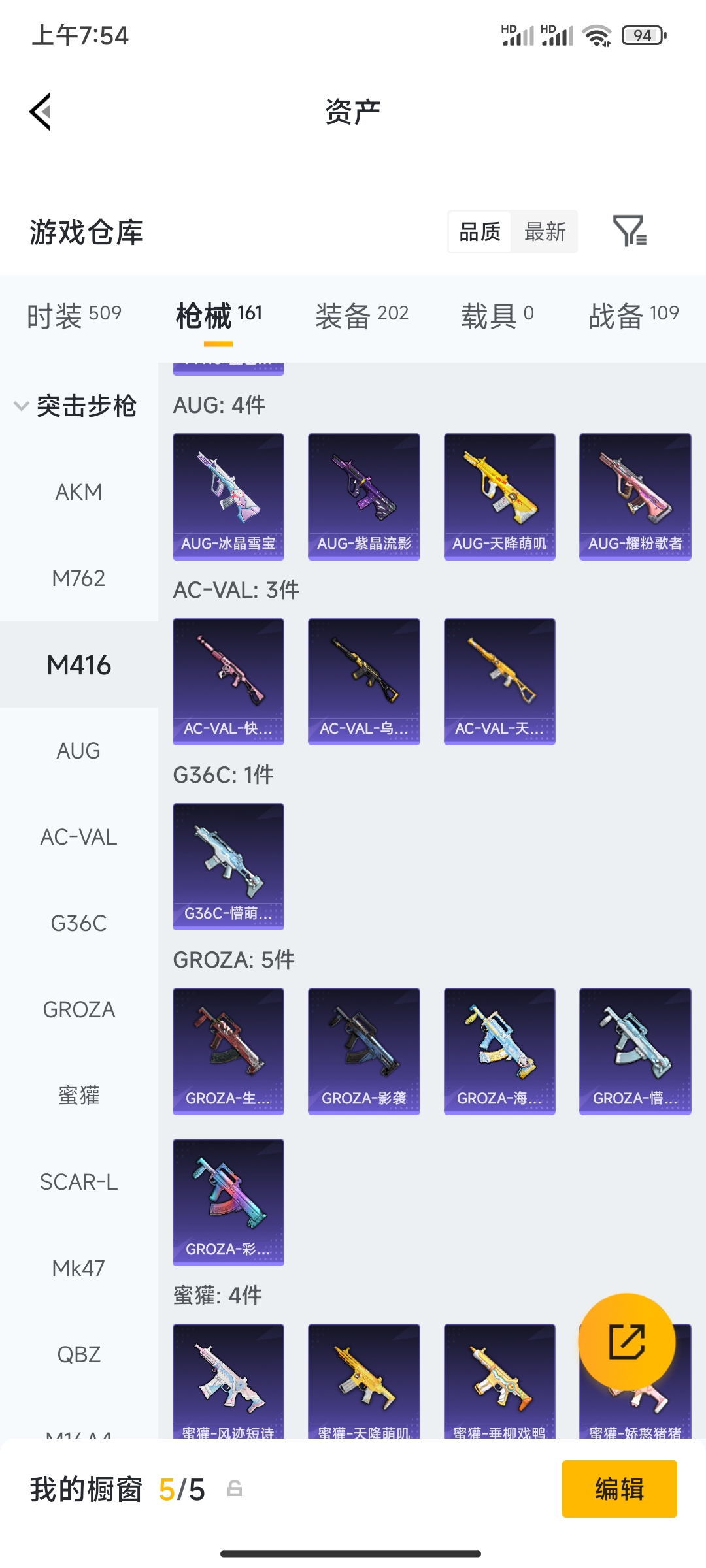Viewport: 706px width, 1568px height.
Task: Switch to the 装备 tab
Action: click(361, 315)
